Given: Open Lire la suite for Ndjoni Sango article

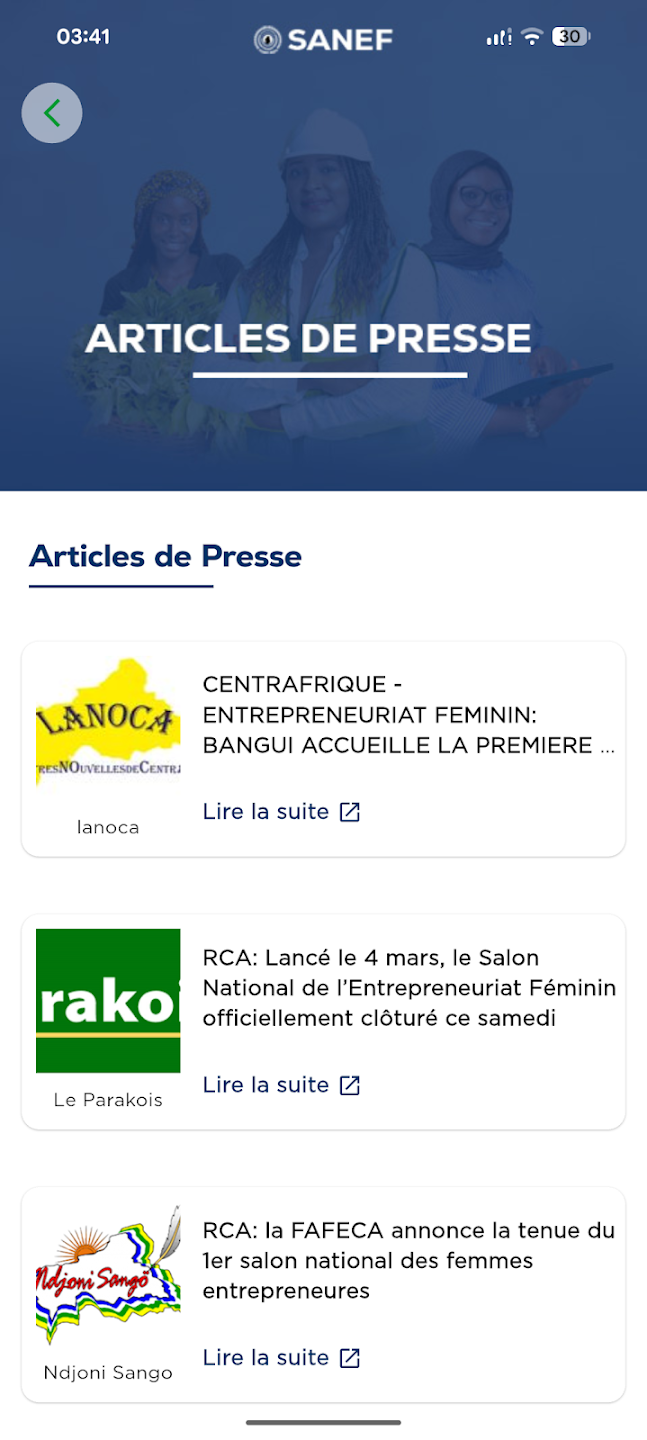Looking at the screenshot, I should 281,1358.
